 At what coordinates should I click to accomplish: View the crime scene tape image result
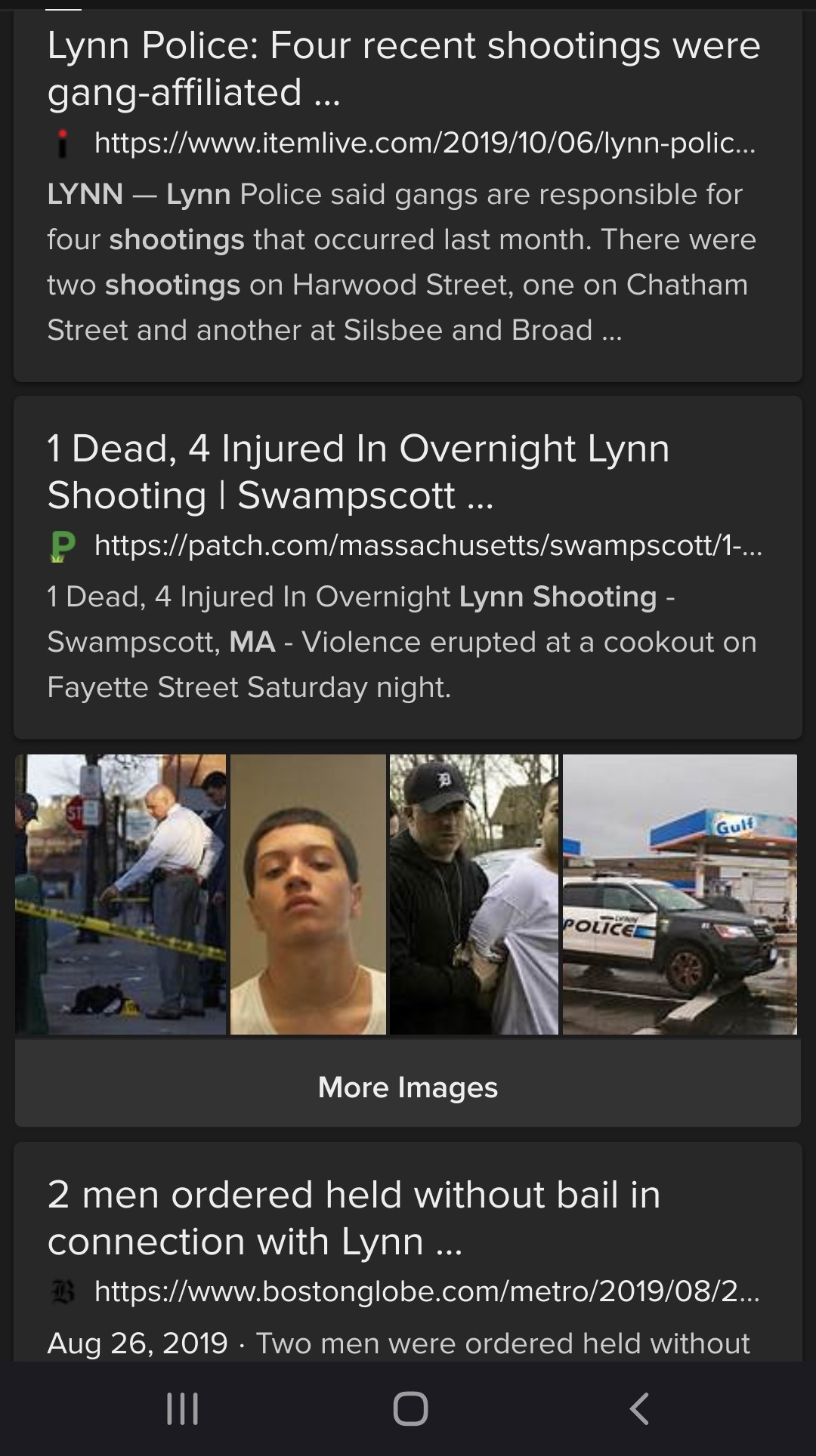pyautogui.click(x=121, y=894)
